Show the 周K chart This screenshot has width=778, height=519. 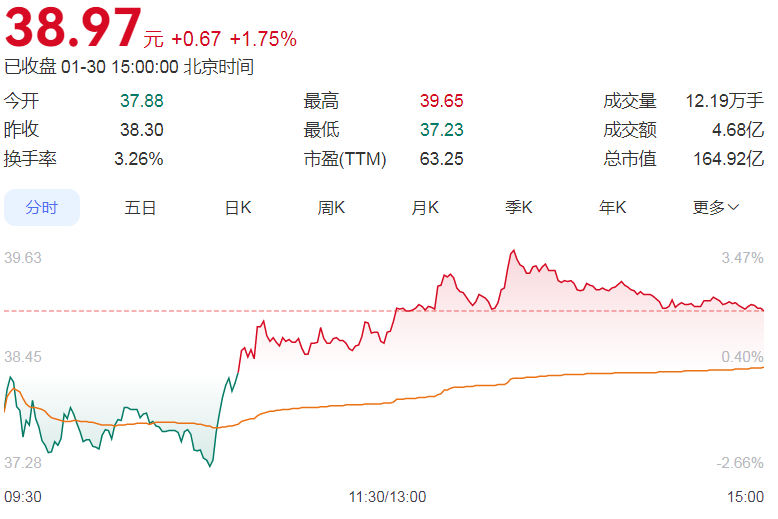pos(331,207)
